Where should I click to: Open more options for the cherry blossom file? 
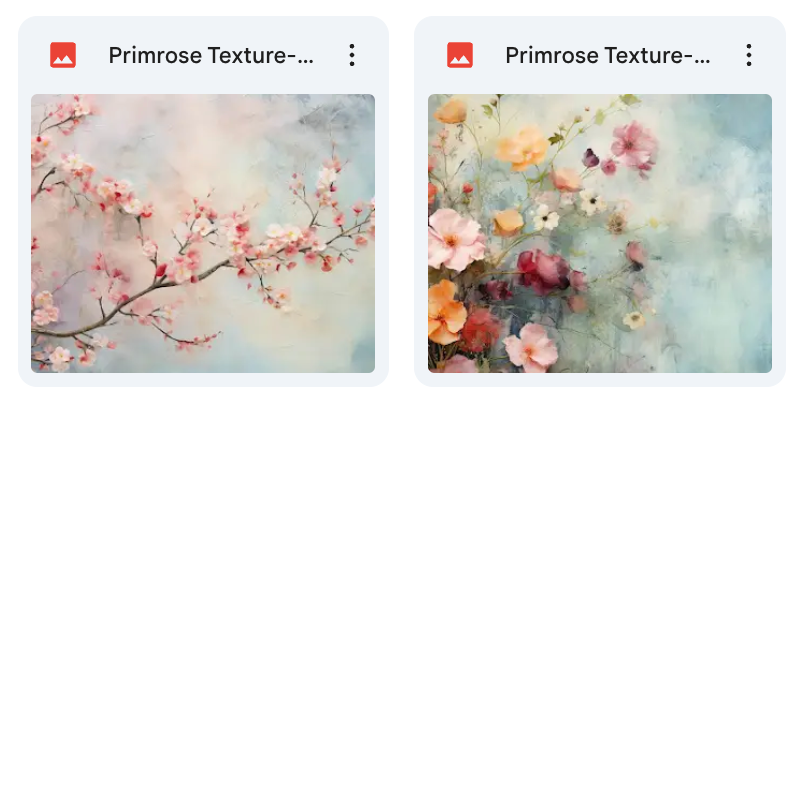pos(351,55)
